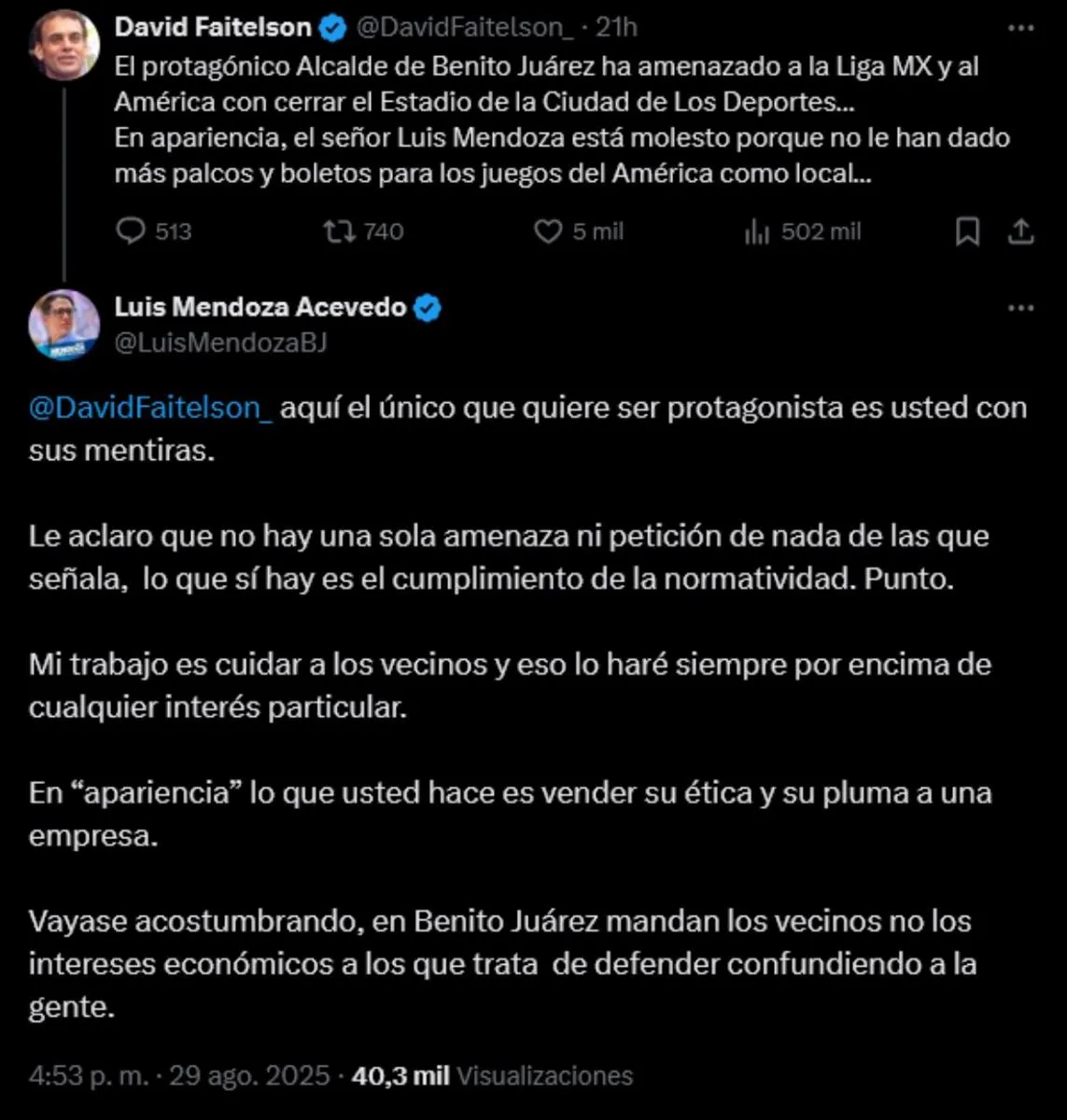Open overflow menu on David Faitelson's tweet
Image resolution: width=1067 pixels, height=1120 pixels.
pos(1021,28)
